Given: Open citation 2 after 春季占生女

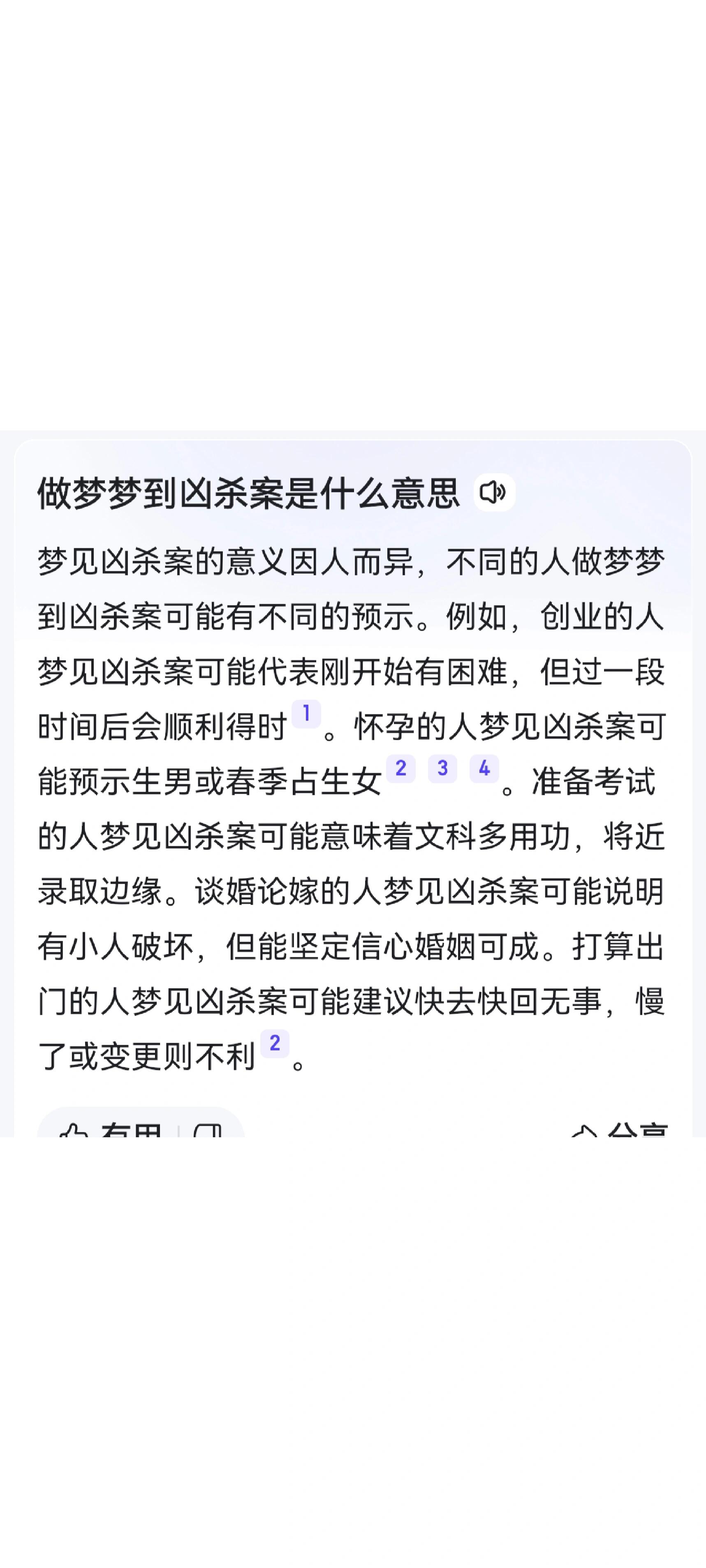Looking at the screenshot, I should [401, 768].
